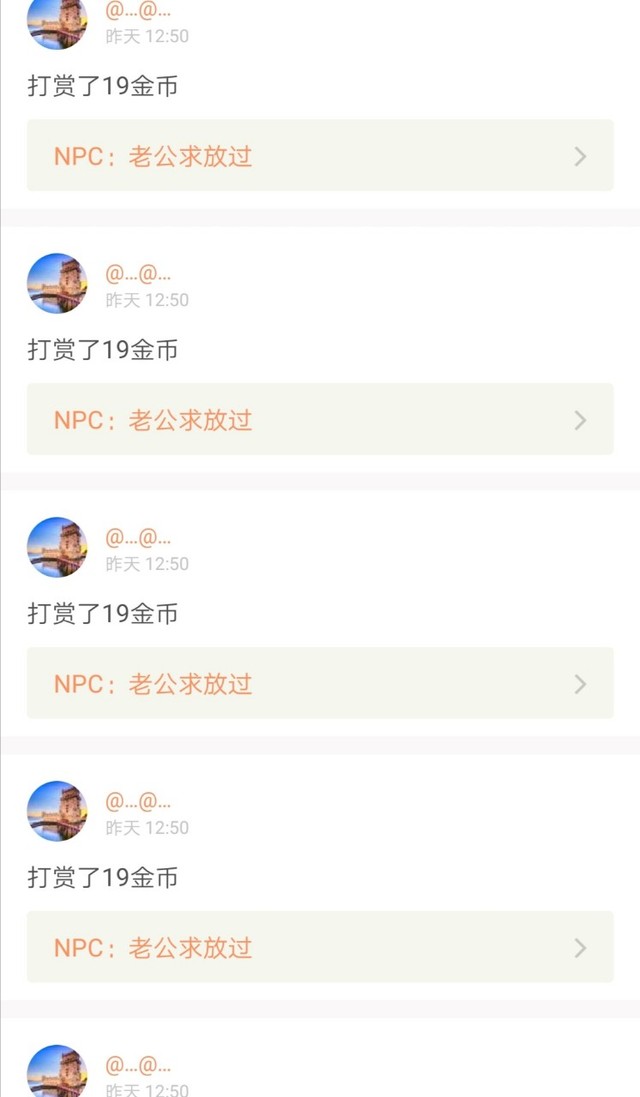Open the second NPC: 老公求放过 card from the top
The image size is (640, 1097).
(x=320, y=419)
